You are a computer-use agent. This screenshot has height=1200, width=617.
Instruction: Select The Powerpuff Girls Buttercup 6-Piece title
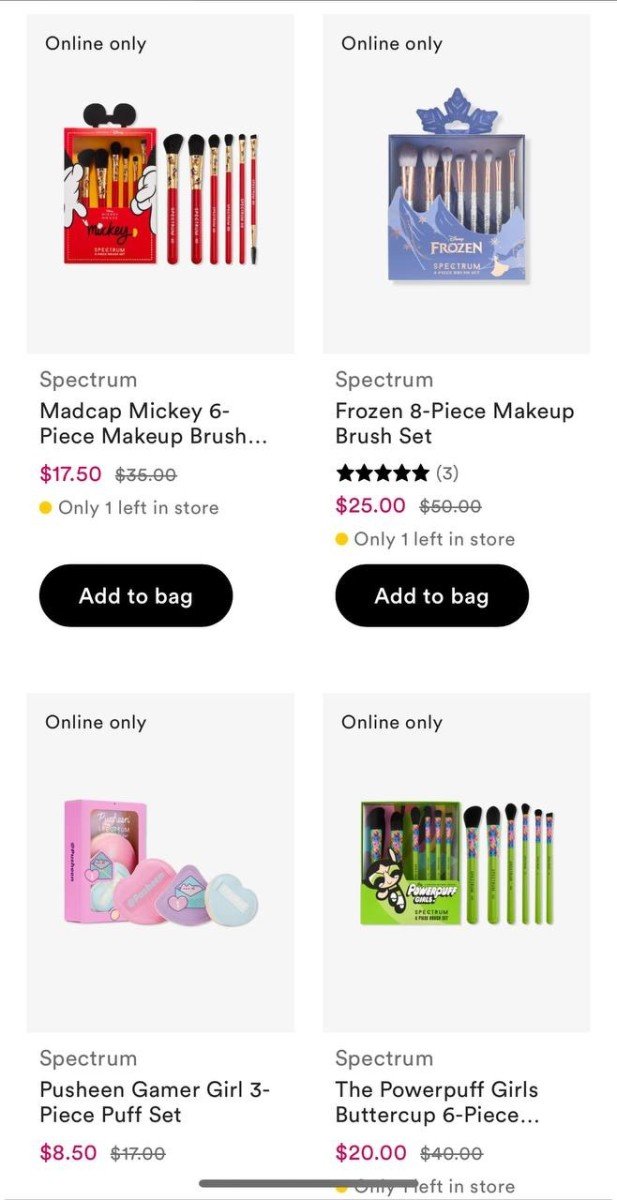[x=437, y=1102]
